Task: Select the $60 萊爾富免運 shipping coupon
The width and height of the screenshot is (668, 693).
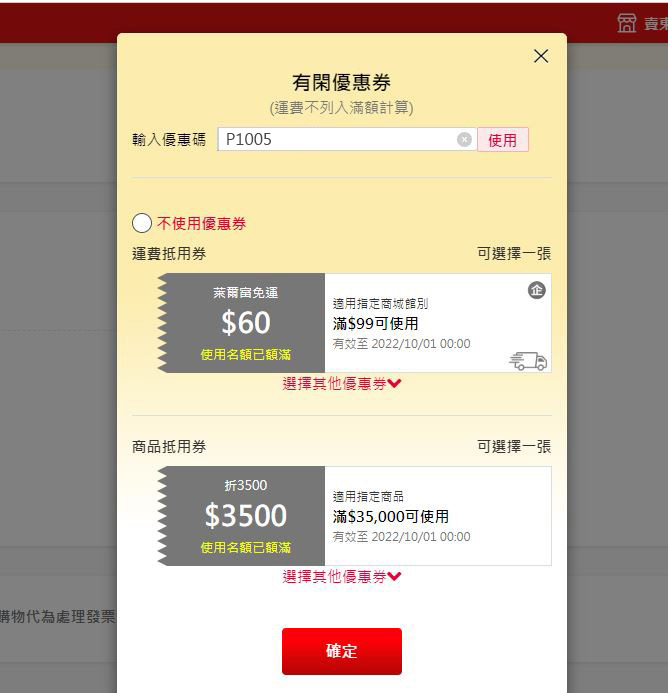Action: tap(354, 323)
